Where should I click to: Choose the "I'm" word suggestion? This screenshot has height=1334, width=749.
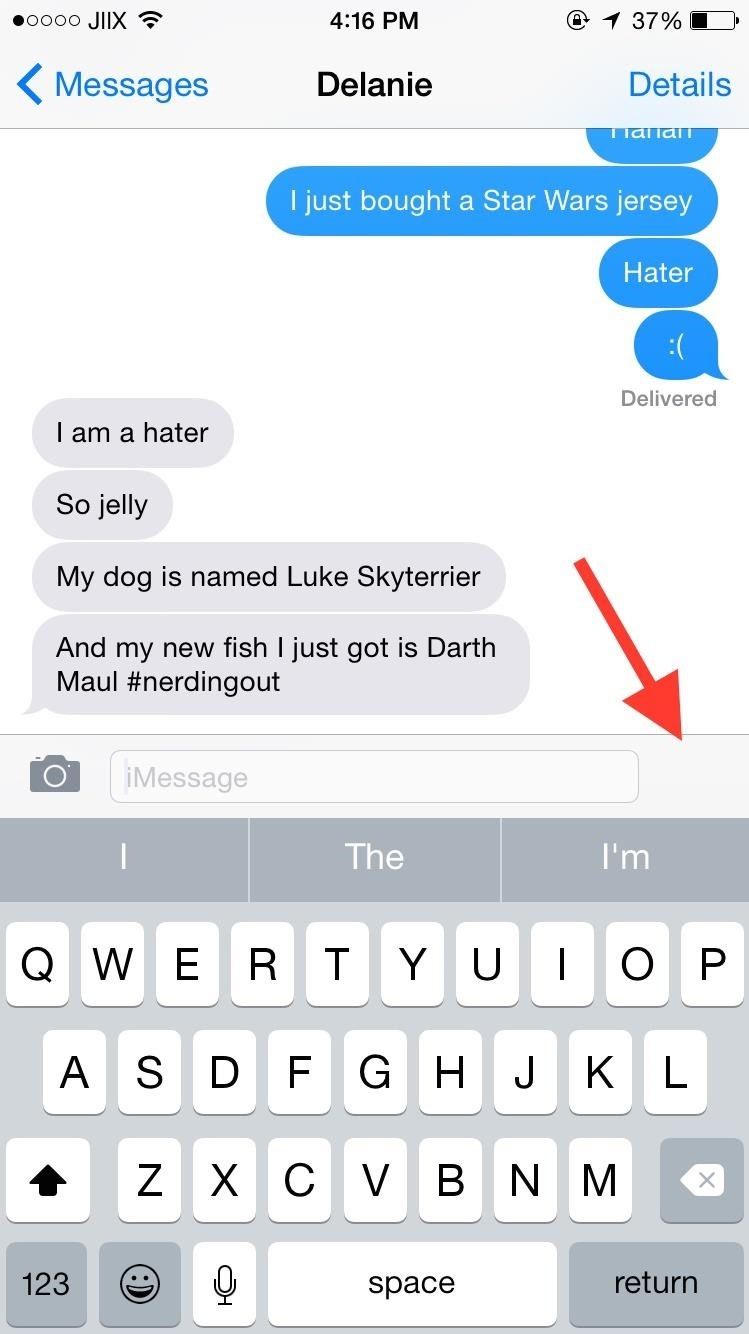625,858
